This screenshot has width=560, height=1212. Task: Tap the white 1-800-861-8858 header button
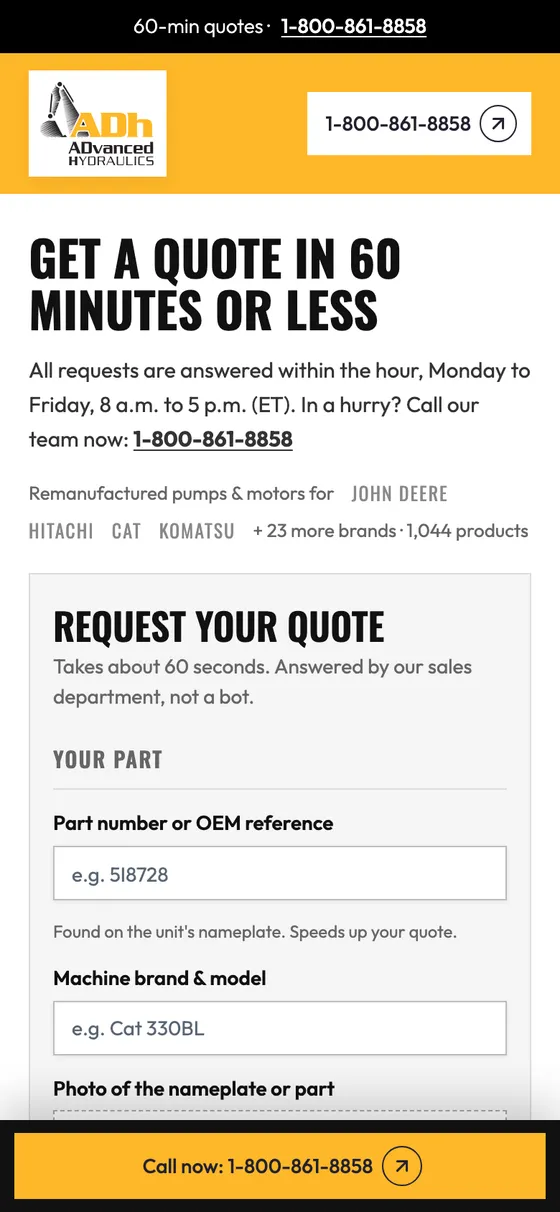coord(419,124)
